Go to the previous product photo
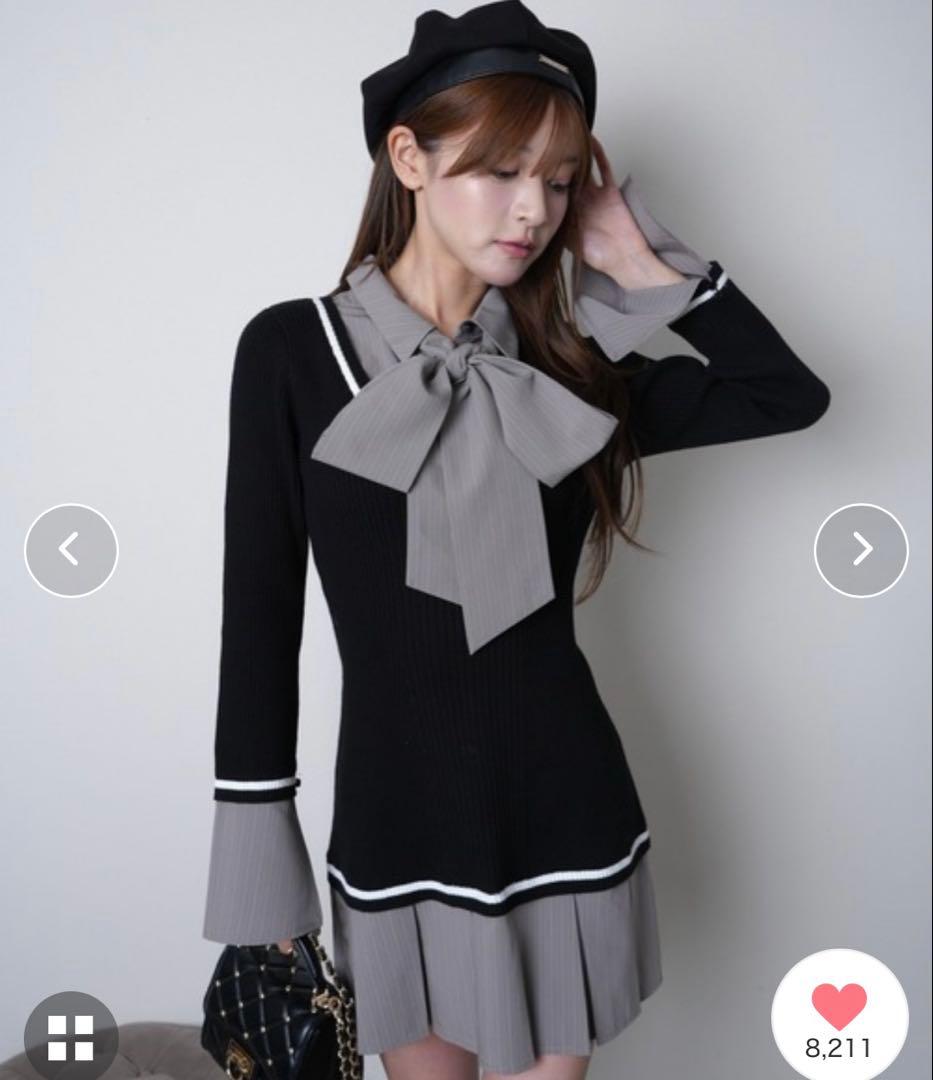The image size is (933, 1080). tap(71, 550)
